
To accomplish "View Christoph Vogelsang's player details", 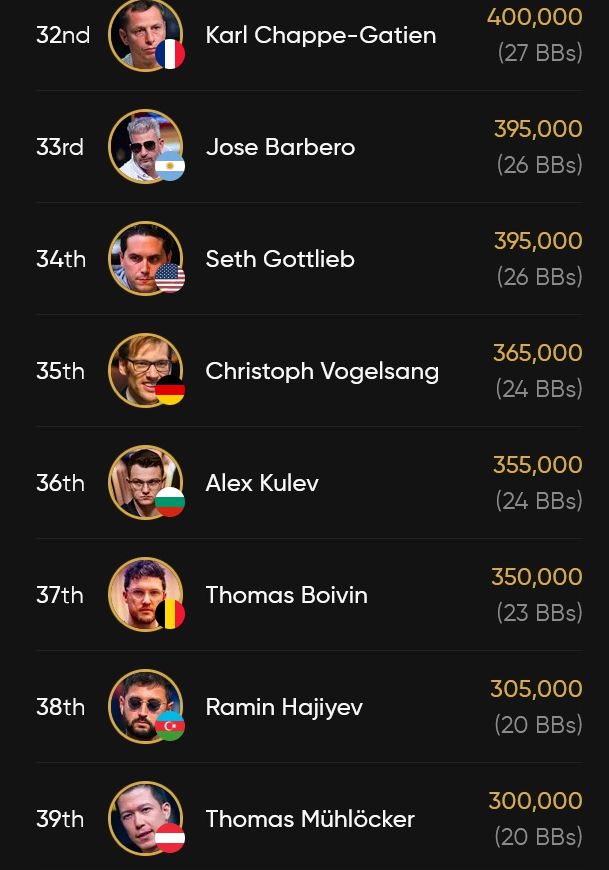I will [x=321, y=371].
